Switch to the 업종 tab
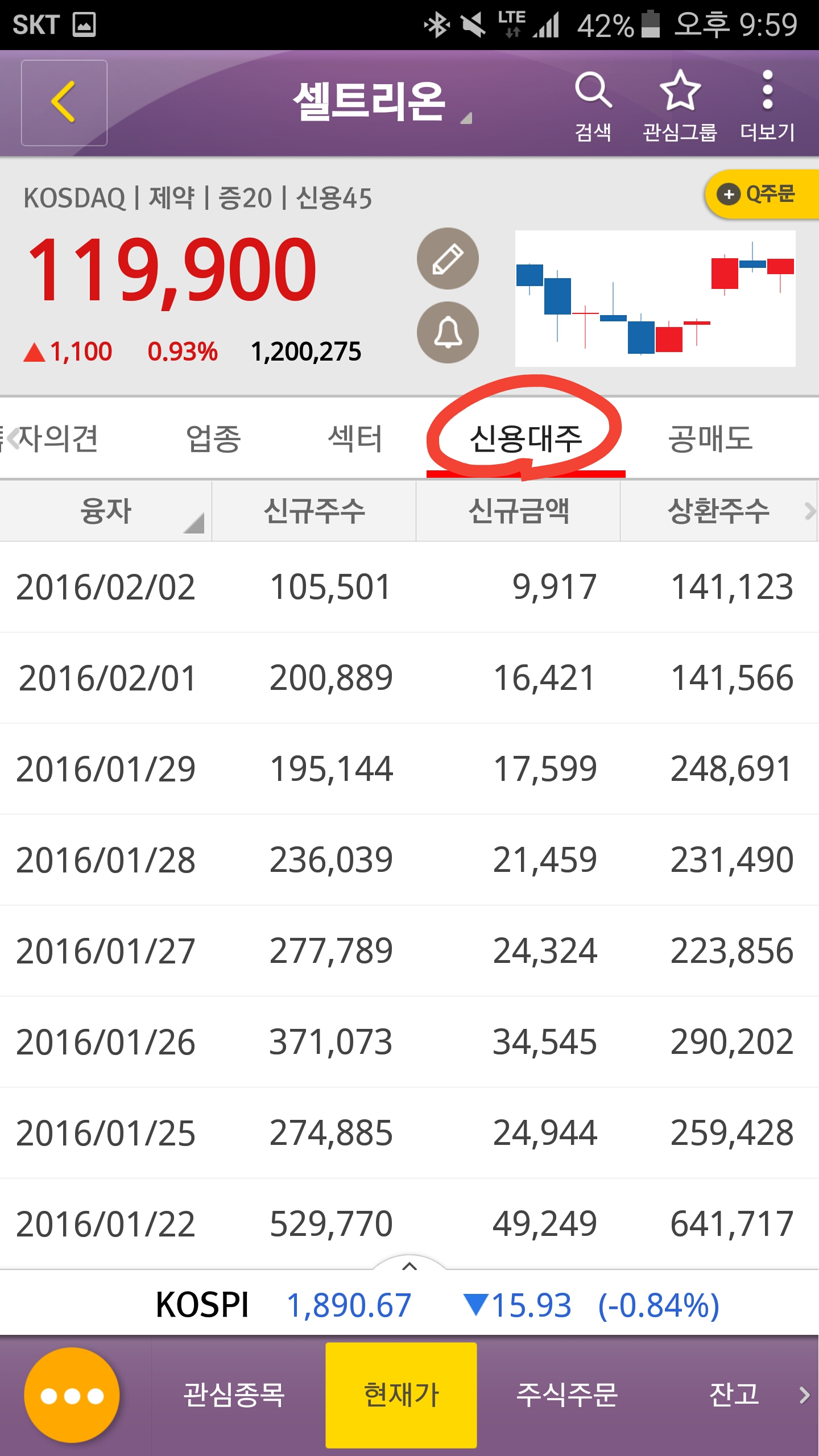The image size is (819, 1456). (x=214, y=439)
